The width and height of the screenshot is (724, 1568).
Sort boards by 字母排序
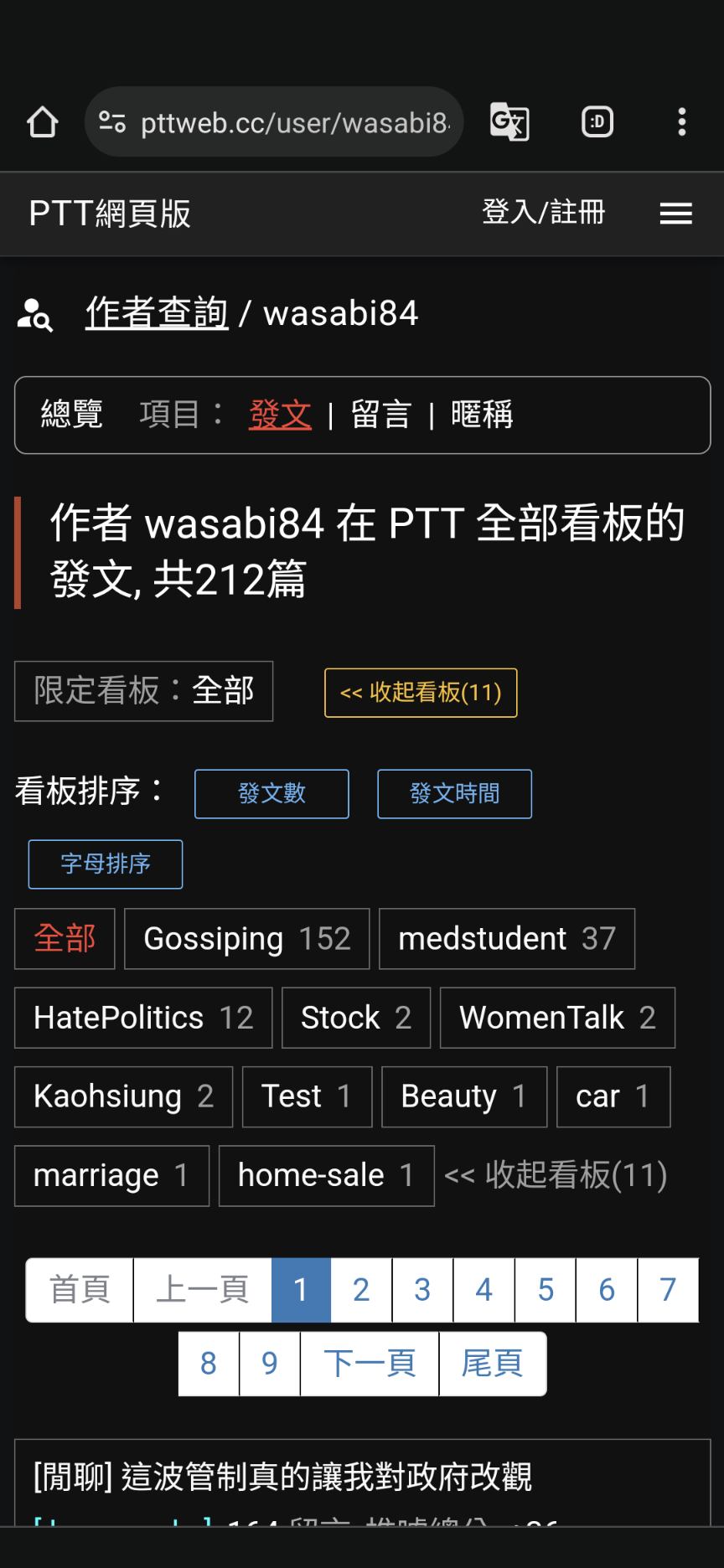pos(106,864)
